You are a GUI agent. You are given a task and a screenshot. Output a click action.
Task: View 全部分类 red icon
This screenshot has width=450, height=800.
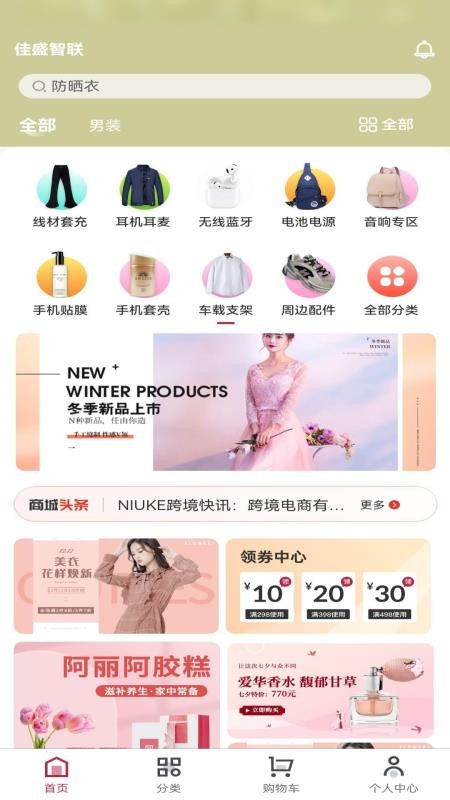pos(392,276)
